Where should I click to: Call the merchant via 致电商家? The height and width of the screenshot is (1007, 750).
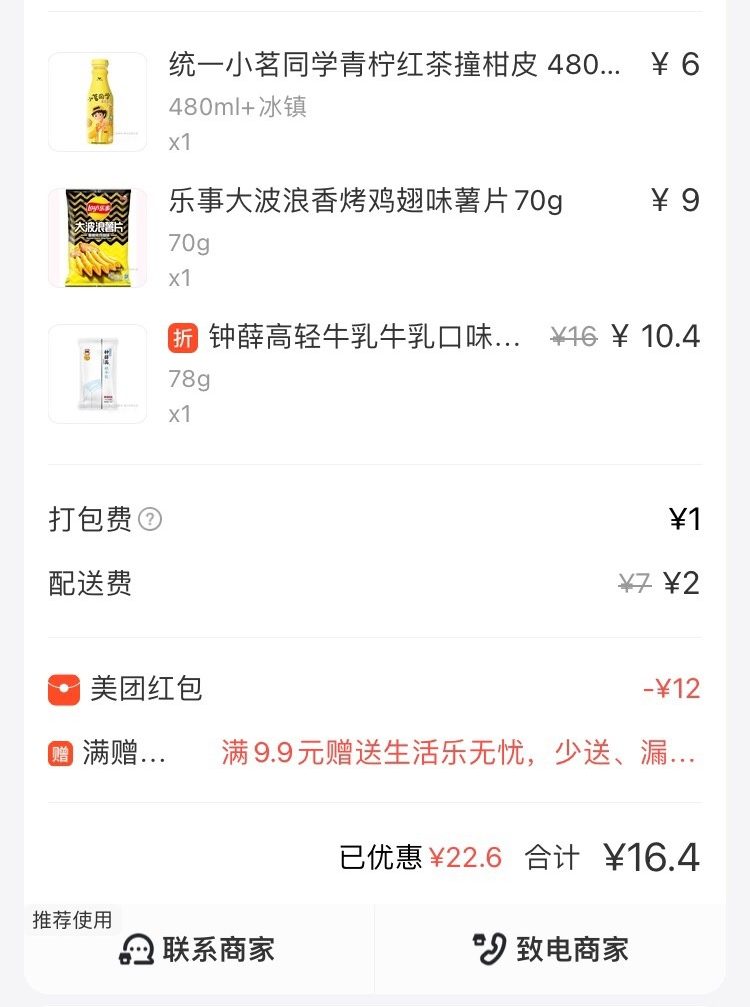[x=550, y=949]
